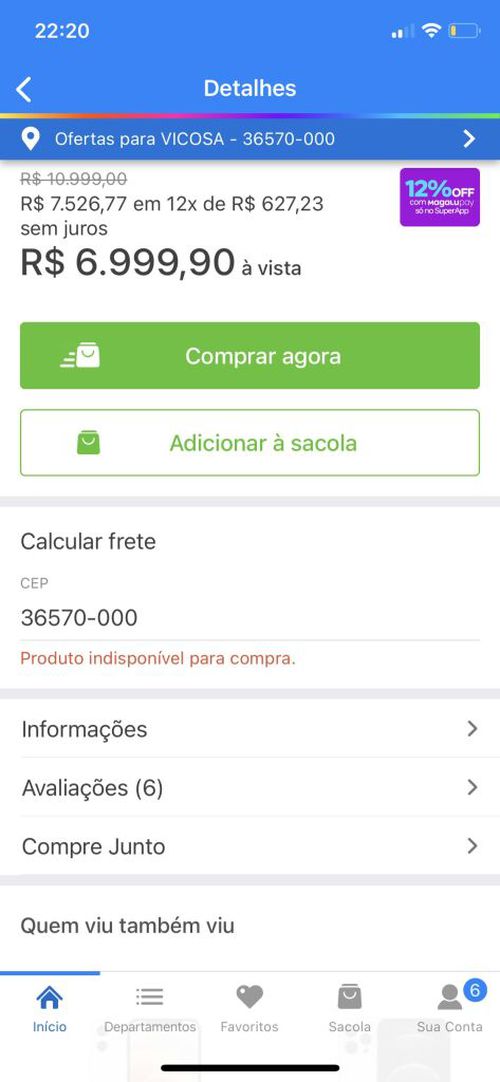Switch to the Departamentos tab
500x1082 pixels.
tap(150, 1008)
